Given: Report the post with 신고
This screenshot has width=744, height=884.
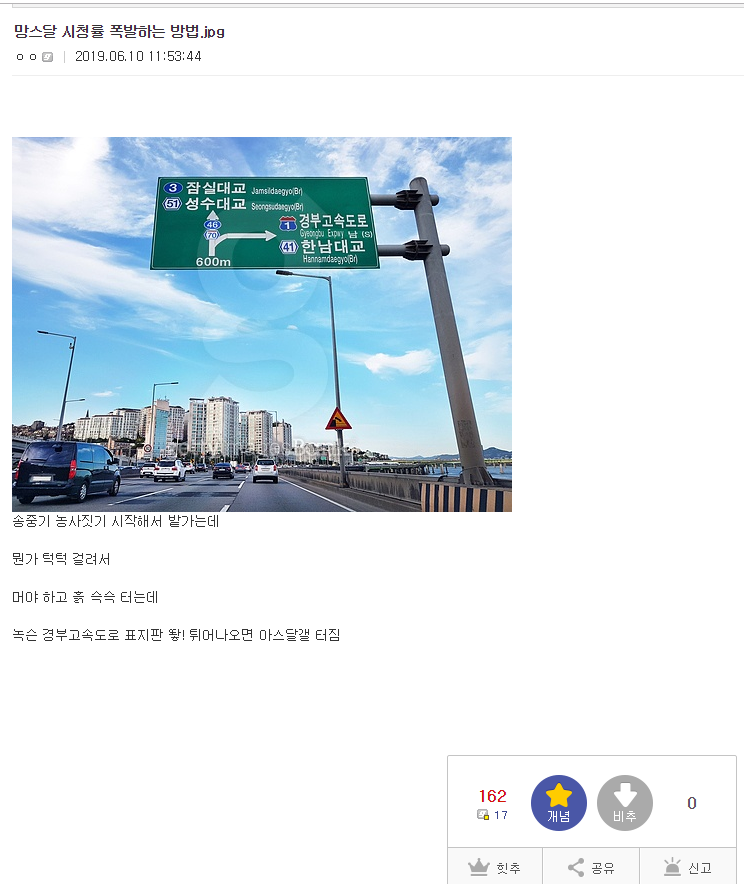Looking at the screenshot, I should pyautogui.click(x=688, y=867).
